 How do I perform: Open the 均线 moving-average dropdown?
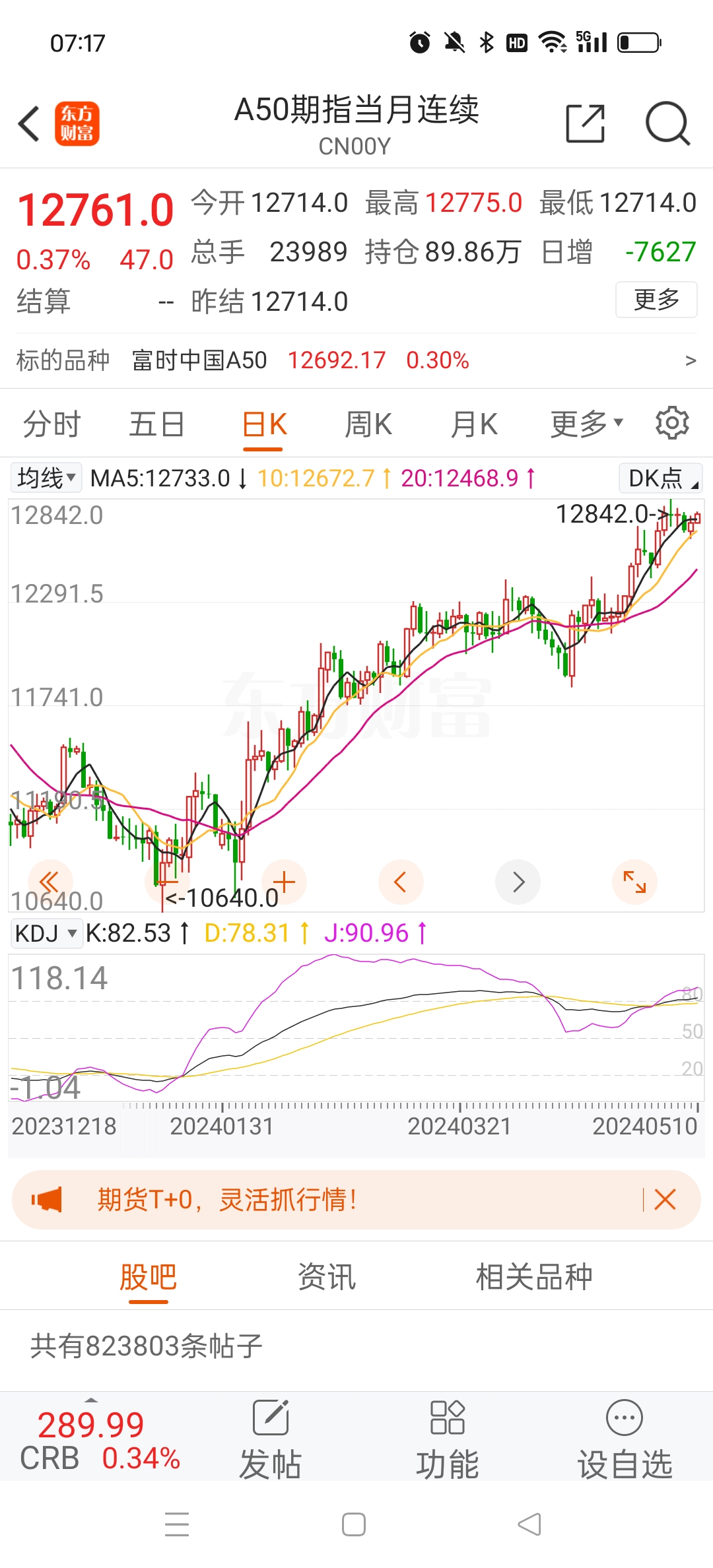click(43, 477)
